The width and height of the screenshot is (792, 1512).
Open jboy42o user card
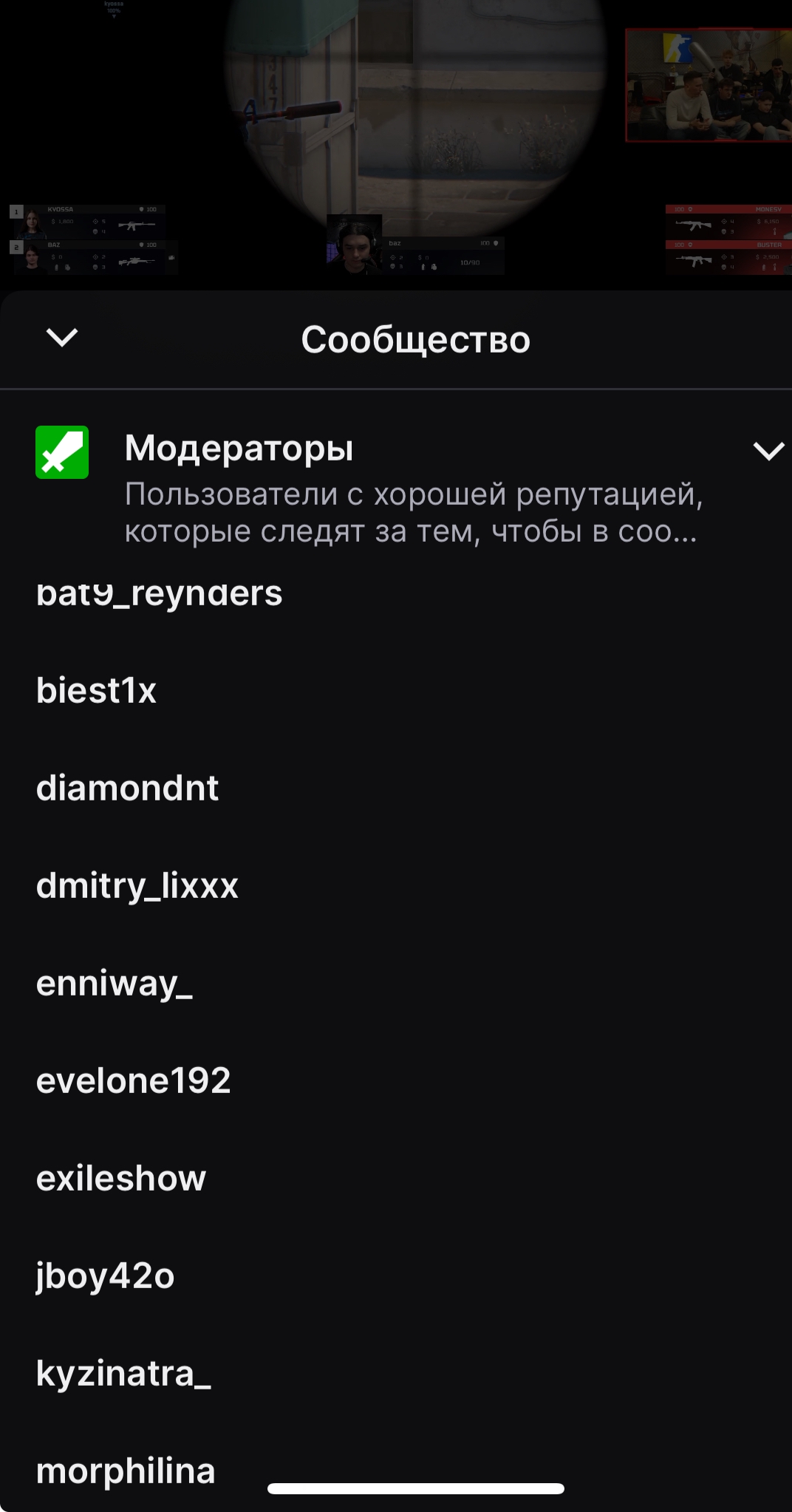[106, 1276]
